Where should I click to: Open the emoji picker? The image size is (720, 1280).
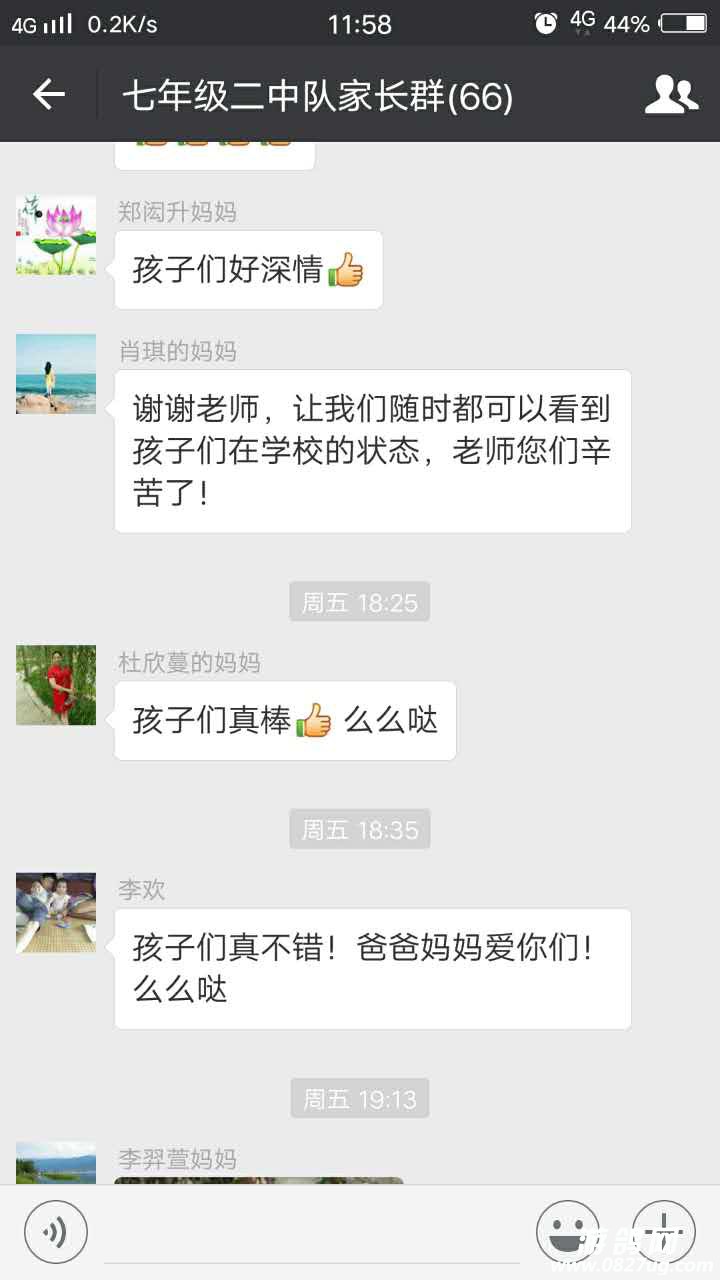pos(568,1231)
